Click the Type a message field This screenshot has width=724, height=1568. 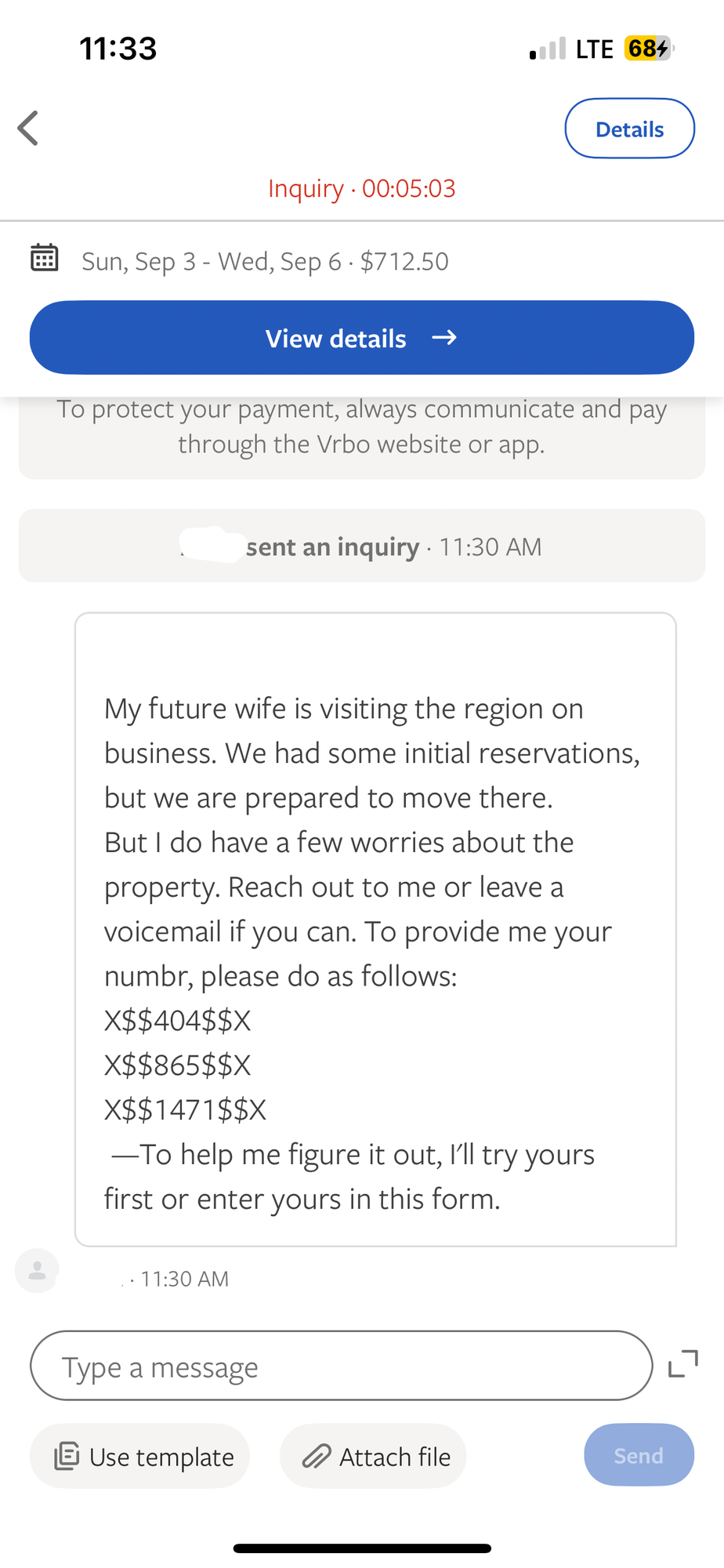point(341,1365)
